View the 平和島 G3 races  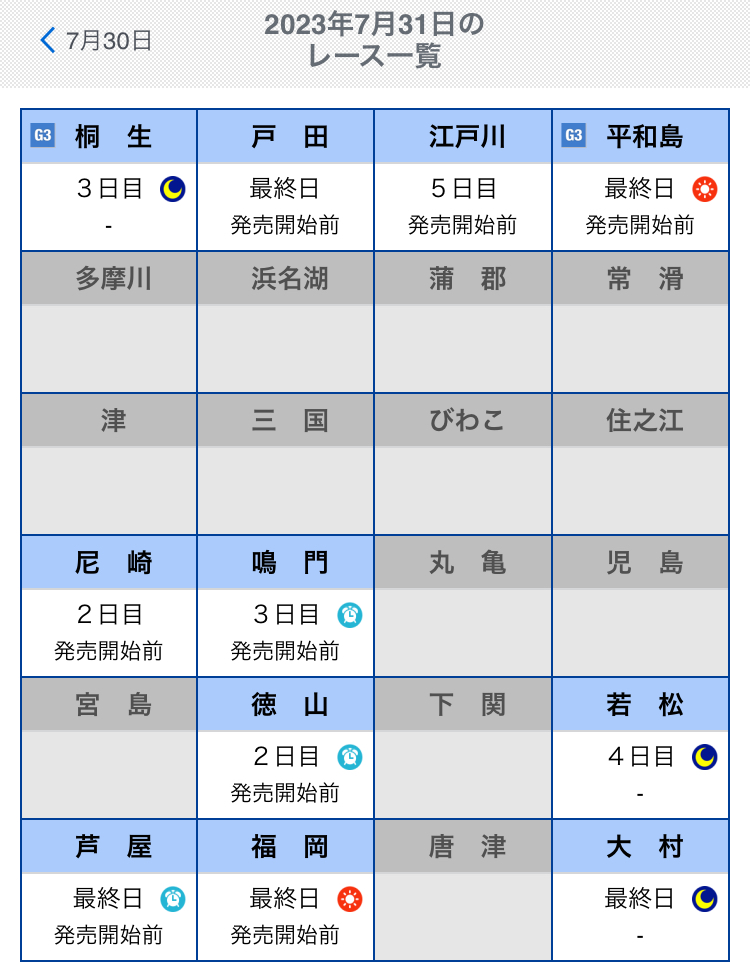click(640, 181)
